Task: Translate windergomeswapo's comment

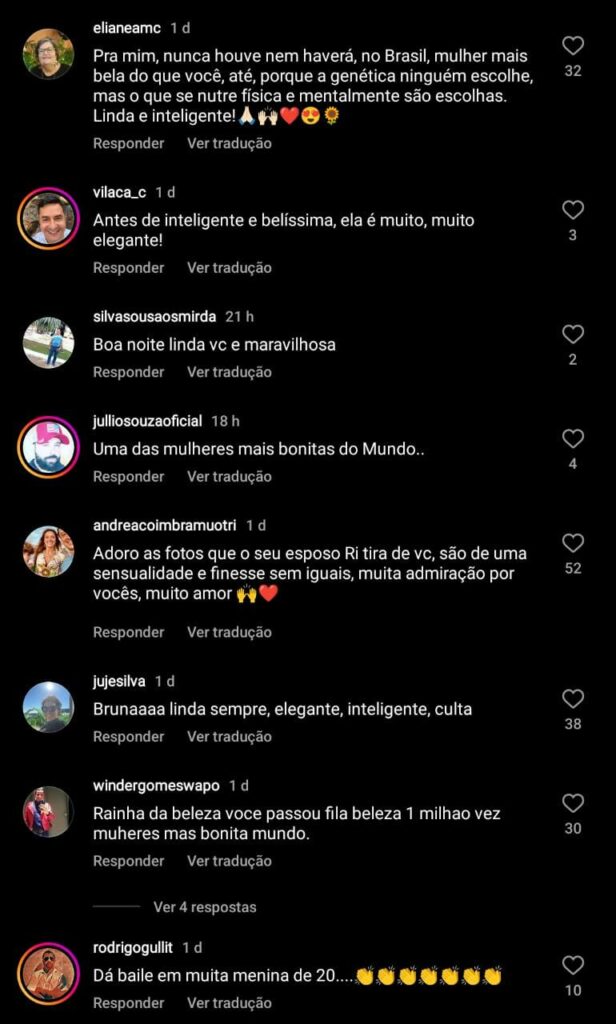Action: [229, 861]
